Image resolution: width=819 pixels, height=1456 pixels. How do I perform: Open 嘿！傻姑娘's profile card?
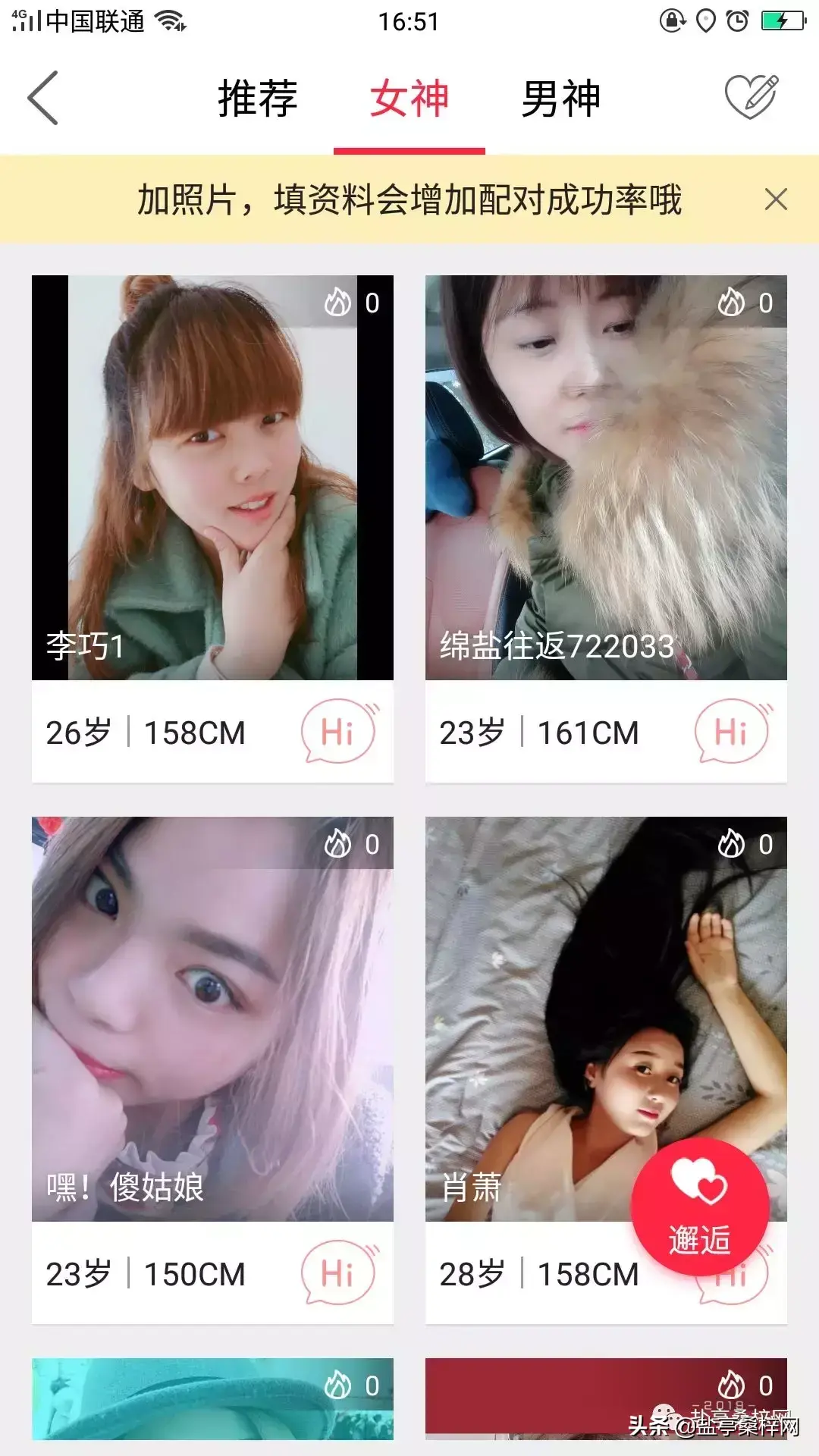point(212,1016)
